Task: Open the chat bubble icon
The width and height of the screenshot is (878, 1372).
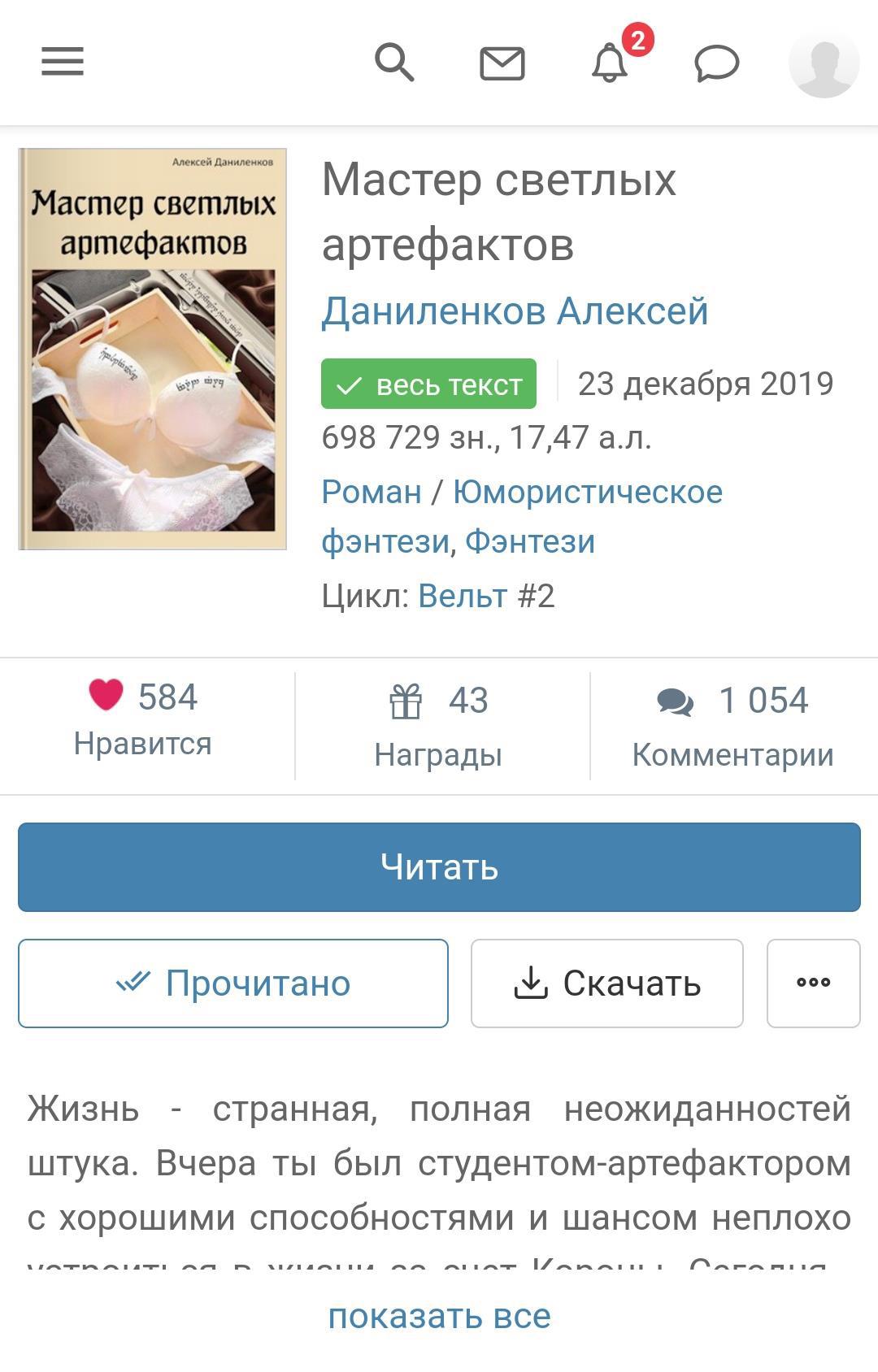Action: (x=716, y=63)
